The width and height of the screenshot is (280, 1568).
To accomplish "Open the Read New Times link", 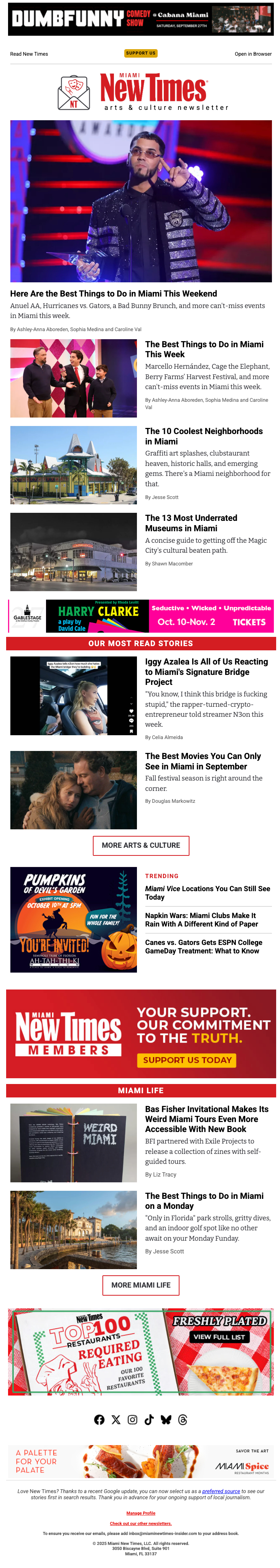I will (x=29, y=54).
